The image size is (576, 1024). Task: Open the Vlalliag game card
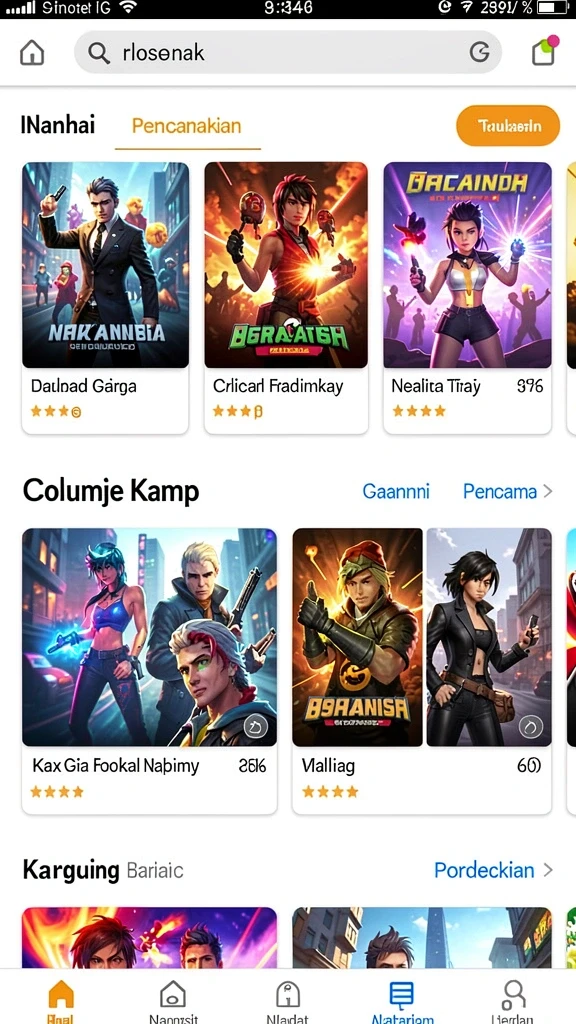422,671
